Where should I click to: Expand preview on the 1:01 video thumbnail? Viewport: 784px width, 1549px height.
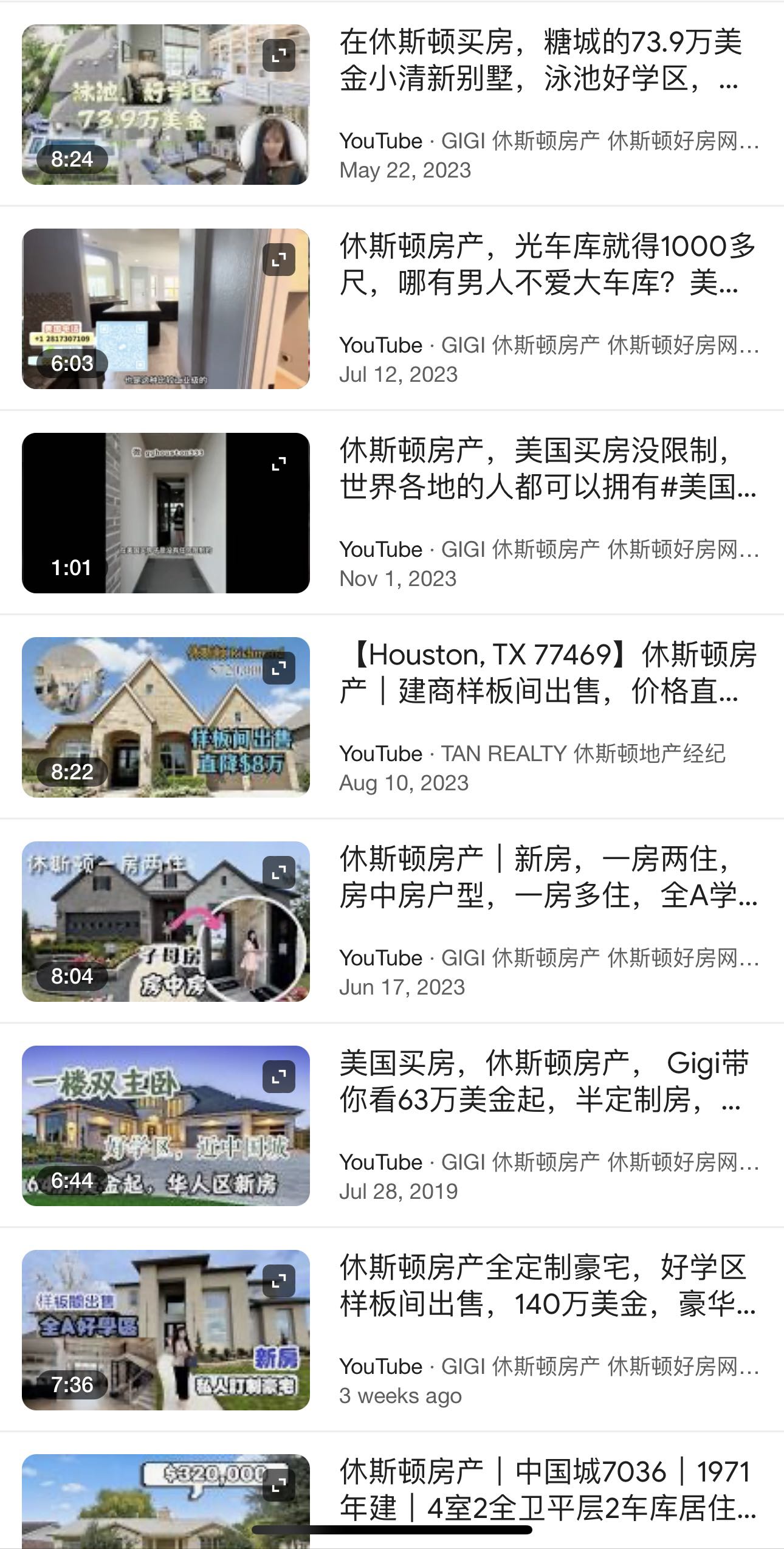coord(279,464)
